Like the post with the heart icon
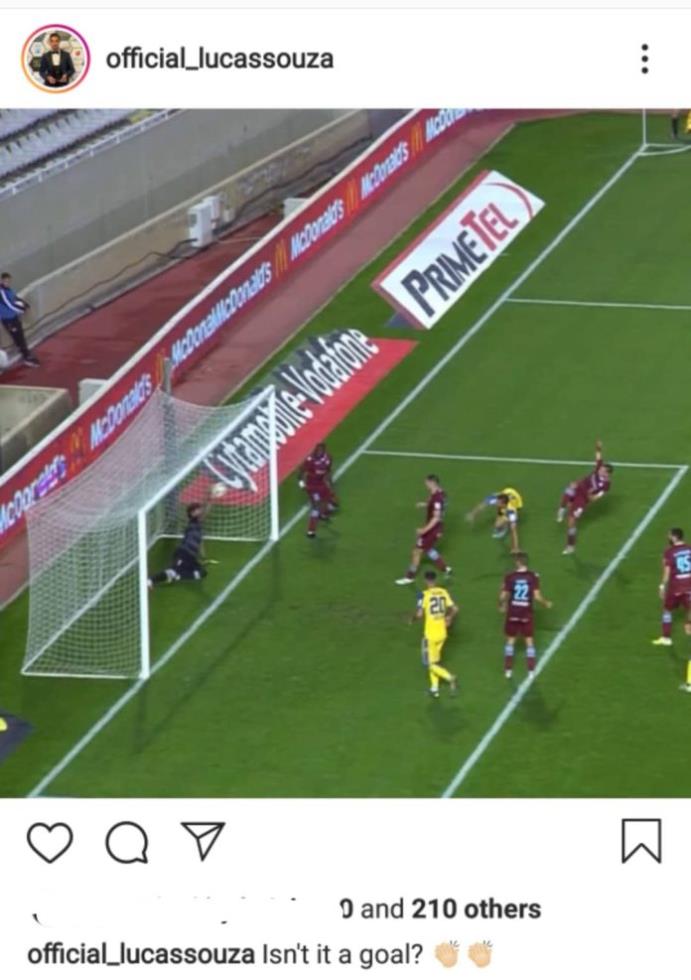691x980 pixels. click(49, 841)
